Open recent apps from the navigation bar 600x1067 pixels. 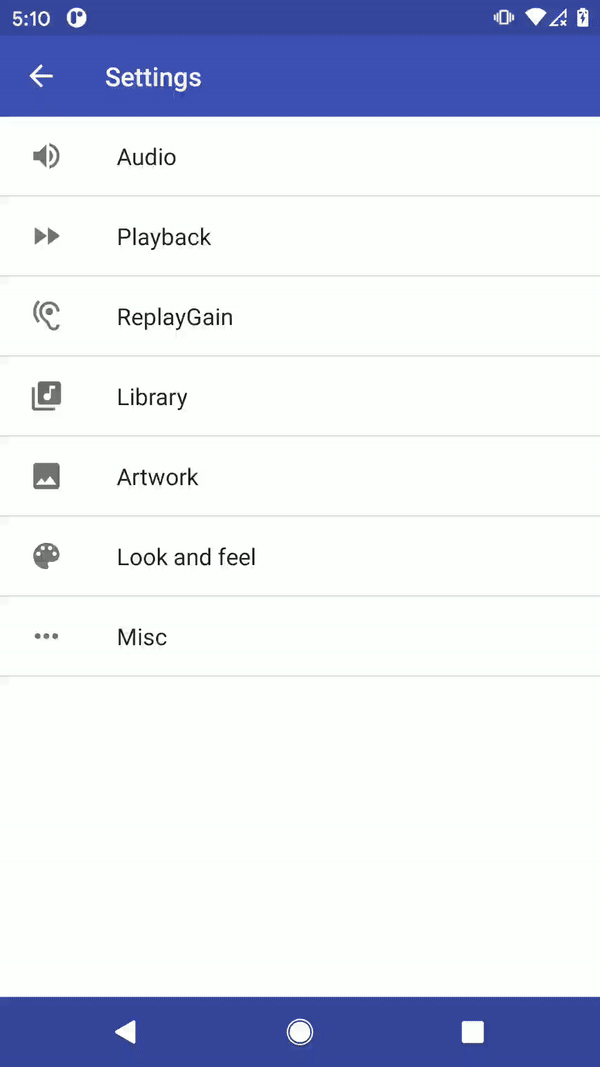point(472,1032)
